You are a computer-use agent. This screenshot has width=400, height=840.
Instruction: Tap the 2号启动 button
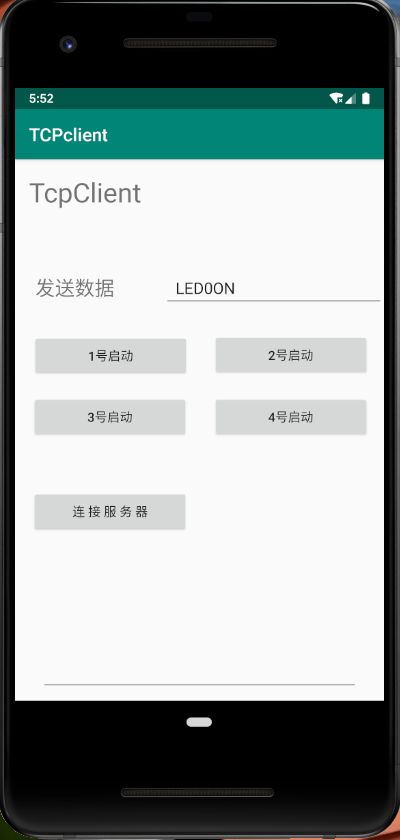point(291,355)
